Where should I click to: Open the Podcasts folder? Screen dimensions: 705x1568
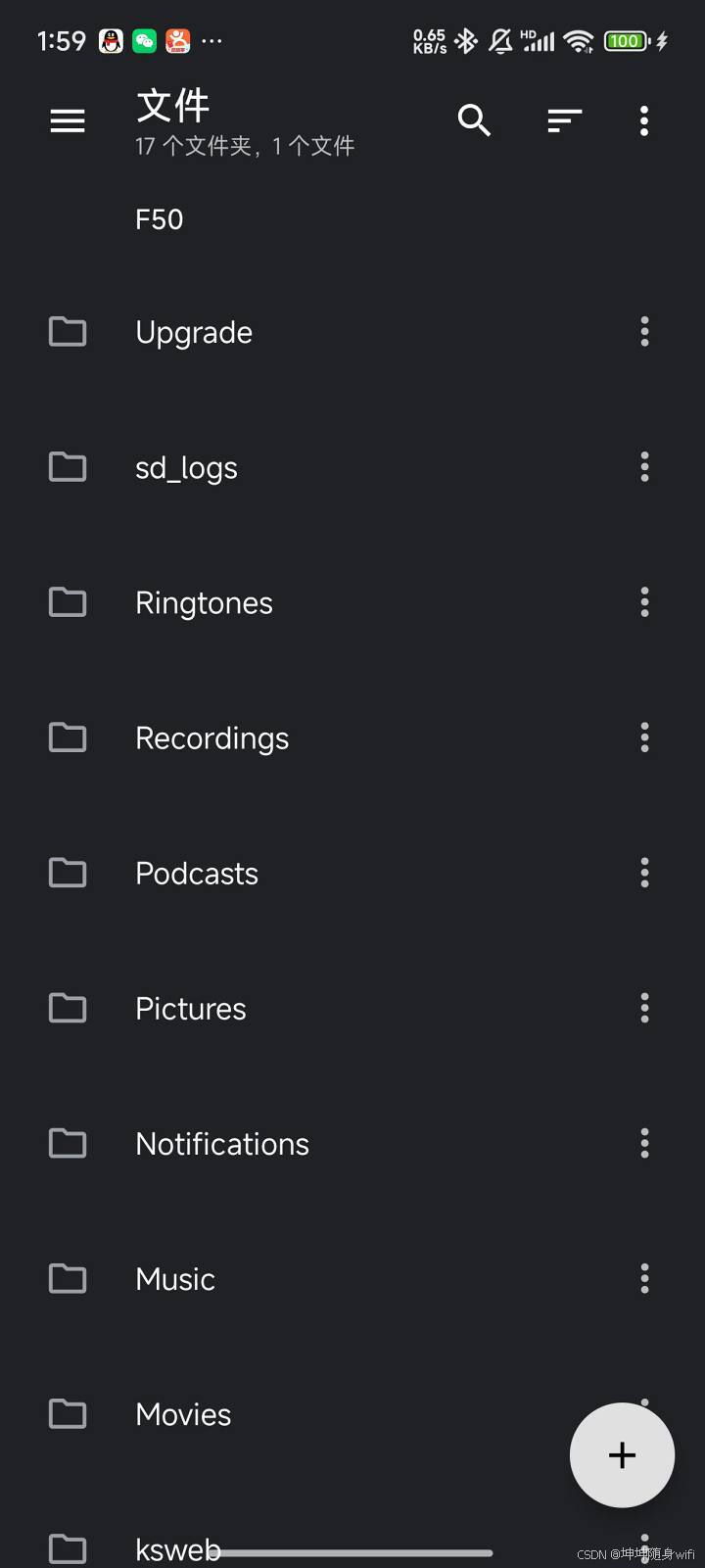click(x=197, y=873)
